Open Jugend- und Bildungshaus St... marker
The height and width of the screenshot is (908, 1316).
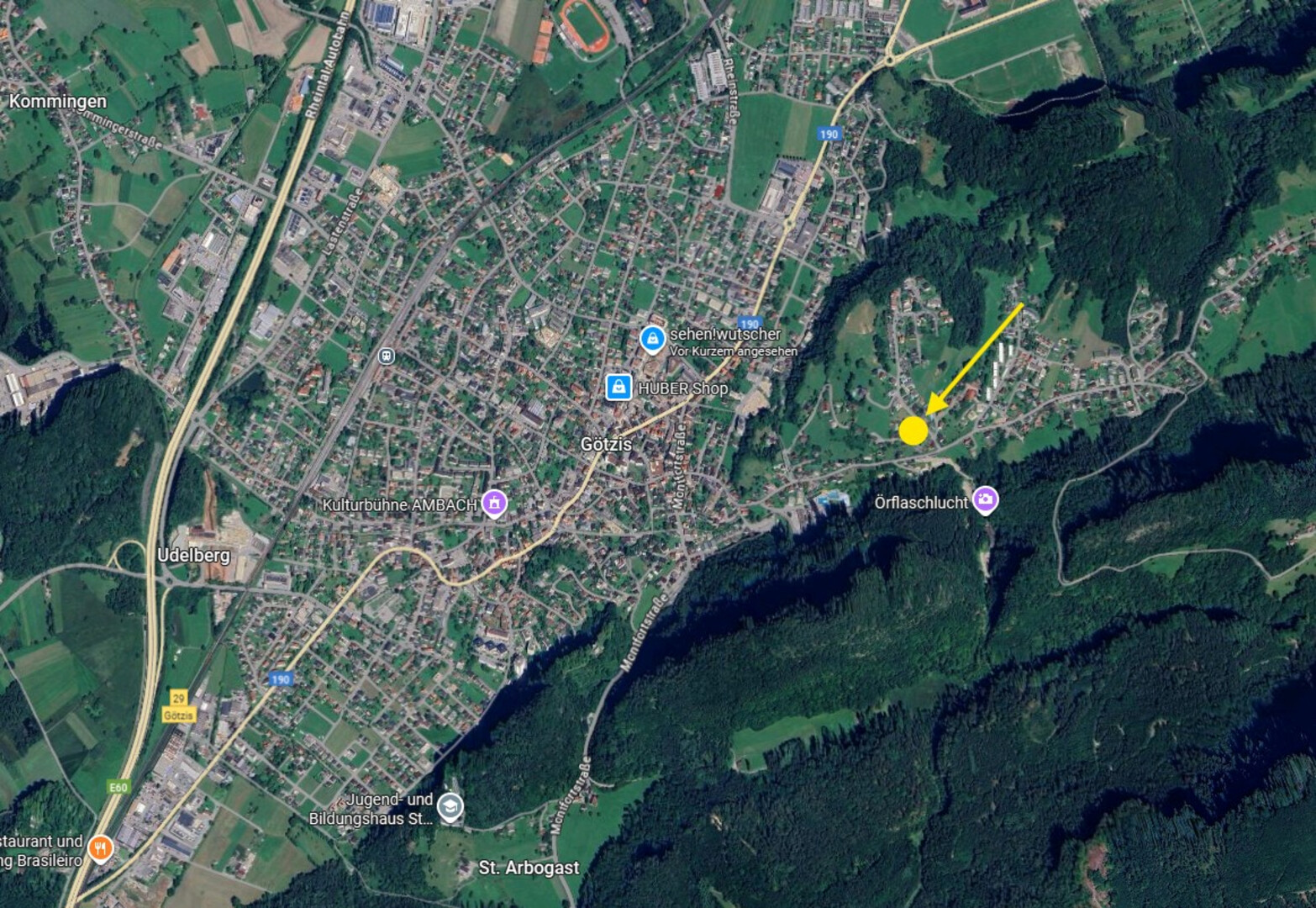[x=451, y=805]
